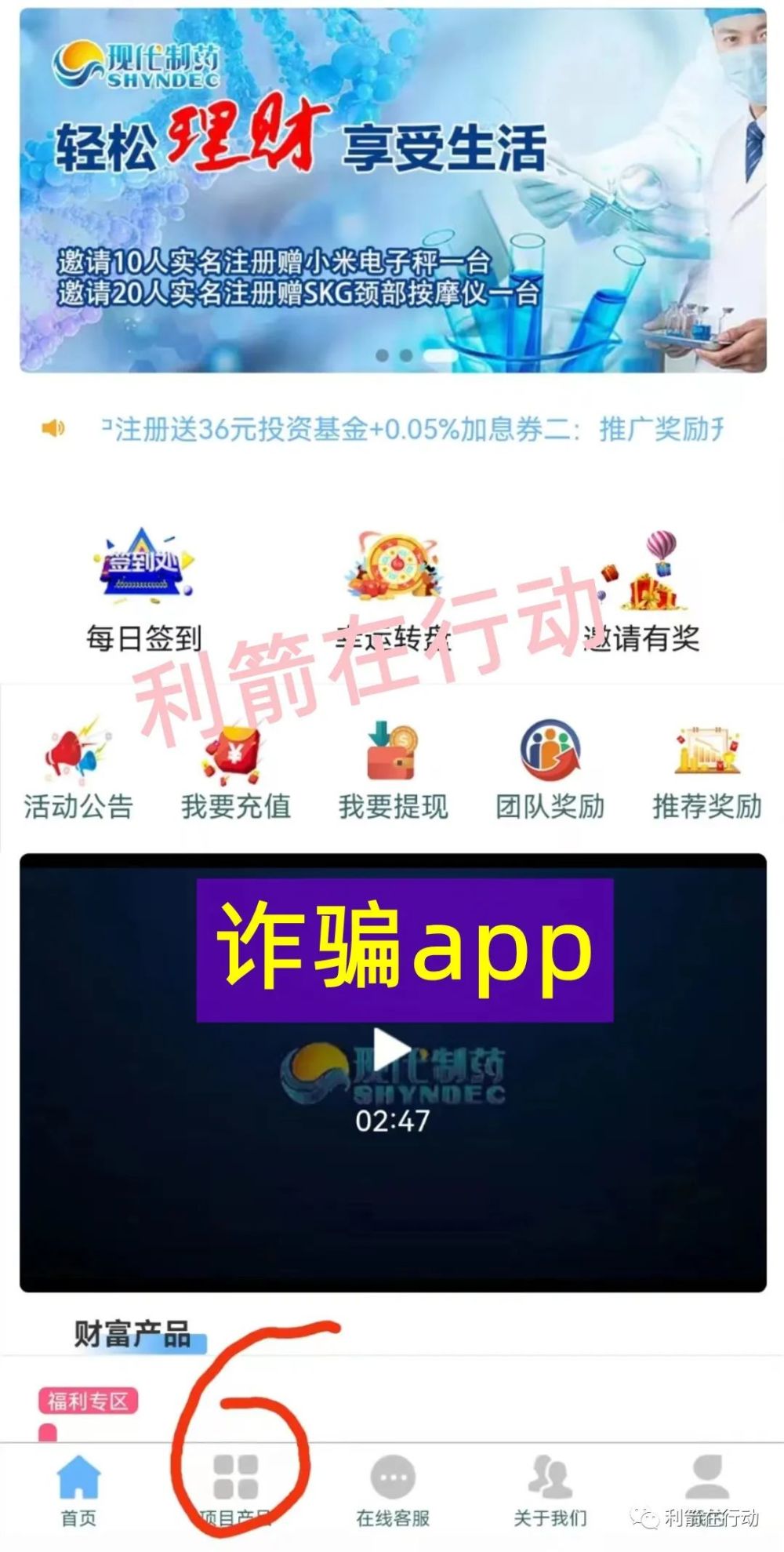
Task: Open the scrolling notice with speaker icon
Action: [x=408, y=429]
